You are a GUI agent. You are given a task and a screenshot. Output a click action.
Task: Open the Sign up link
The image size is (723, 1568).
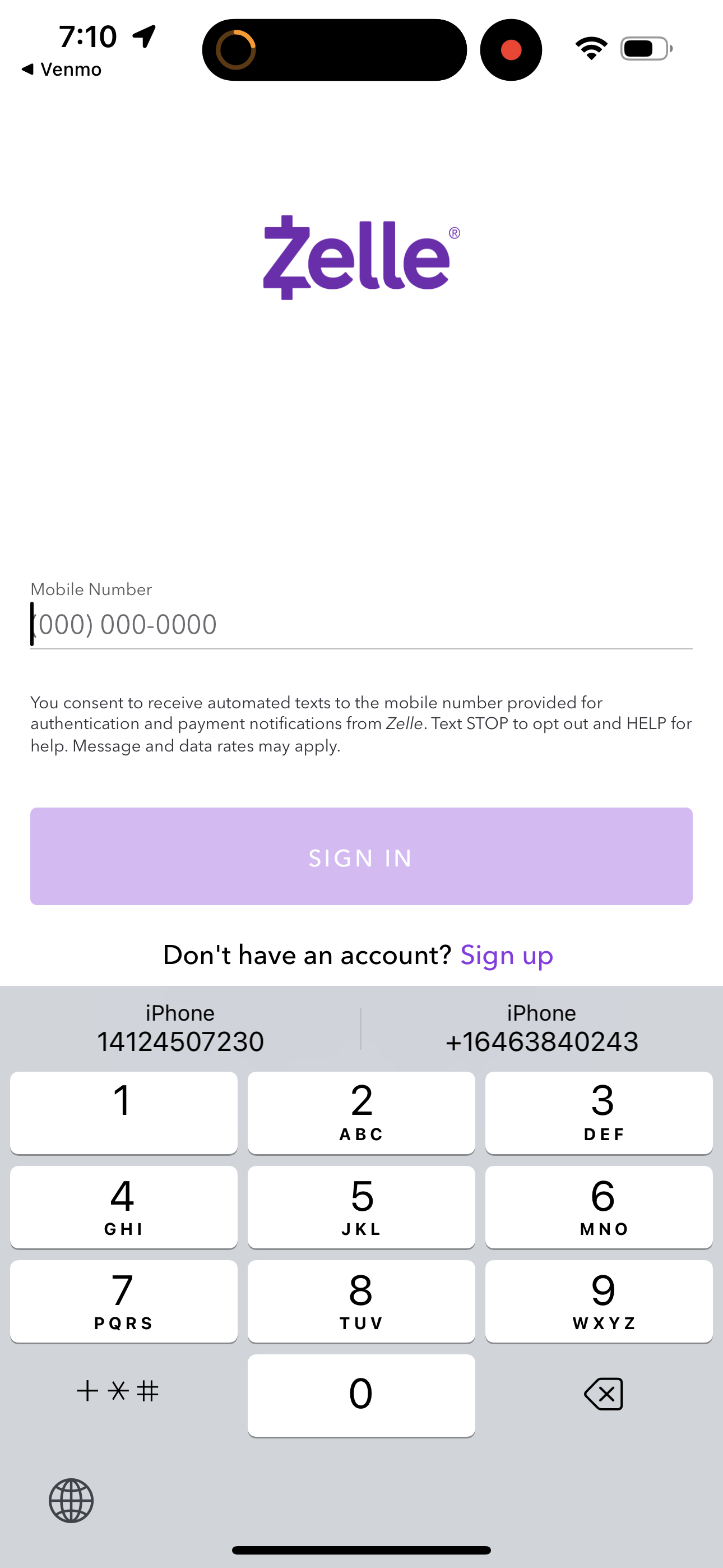click(x=506, y=954)
